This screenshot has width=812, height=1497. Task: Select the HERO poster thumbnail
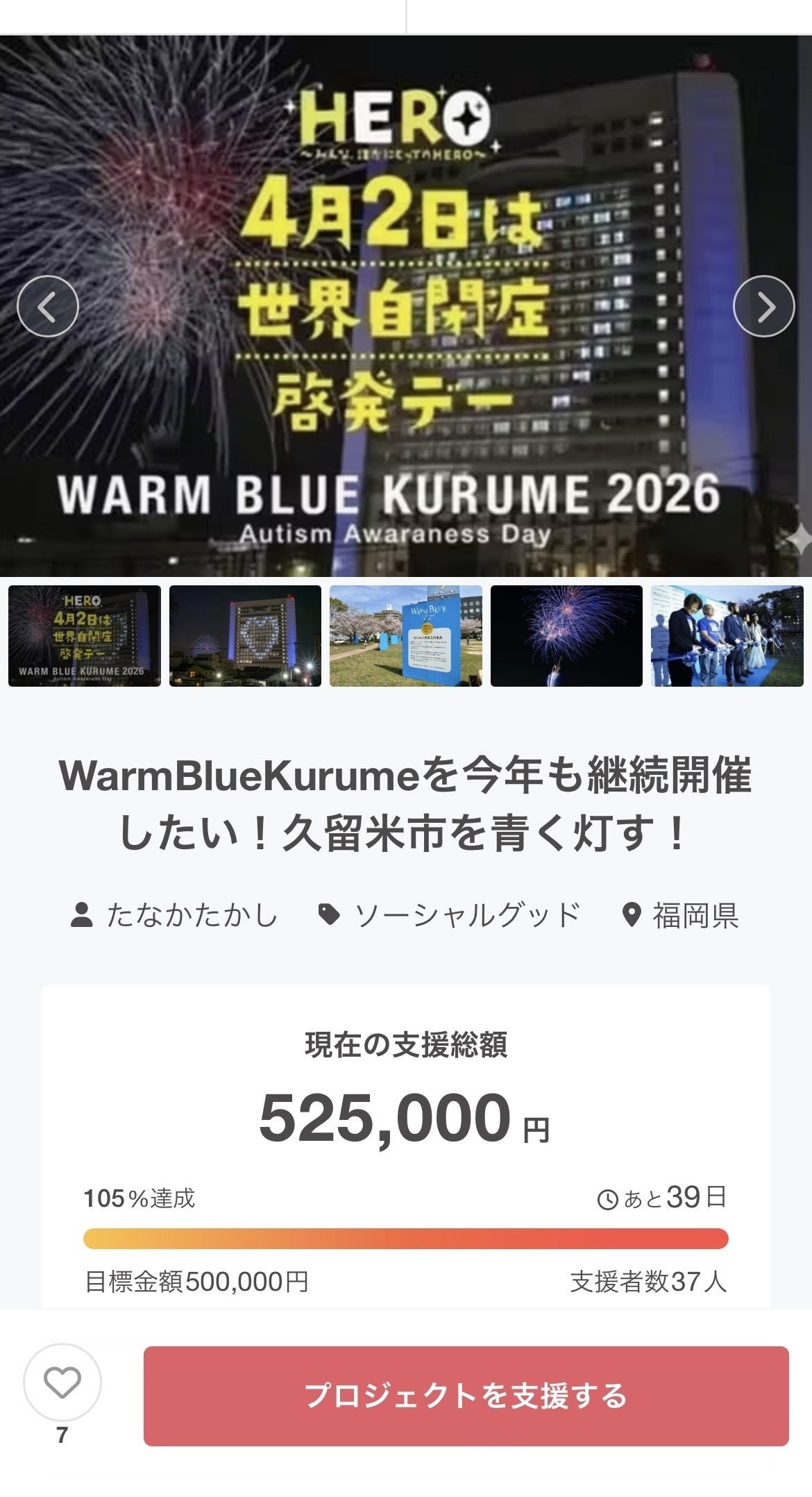click(85, 636)
